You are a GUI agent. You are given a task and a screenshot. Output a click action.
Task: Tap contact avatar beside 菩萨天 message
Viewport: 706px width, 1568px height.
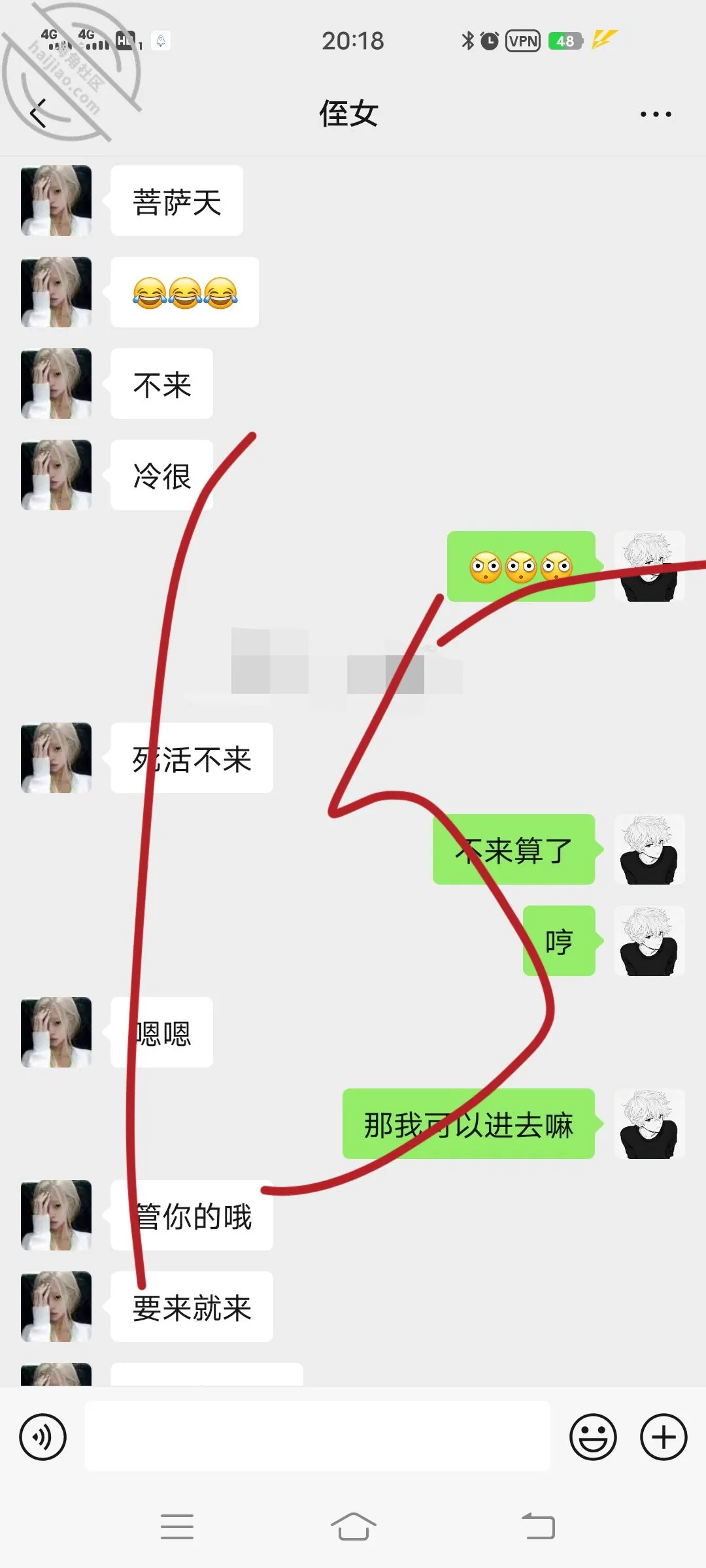56,201
